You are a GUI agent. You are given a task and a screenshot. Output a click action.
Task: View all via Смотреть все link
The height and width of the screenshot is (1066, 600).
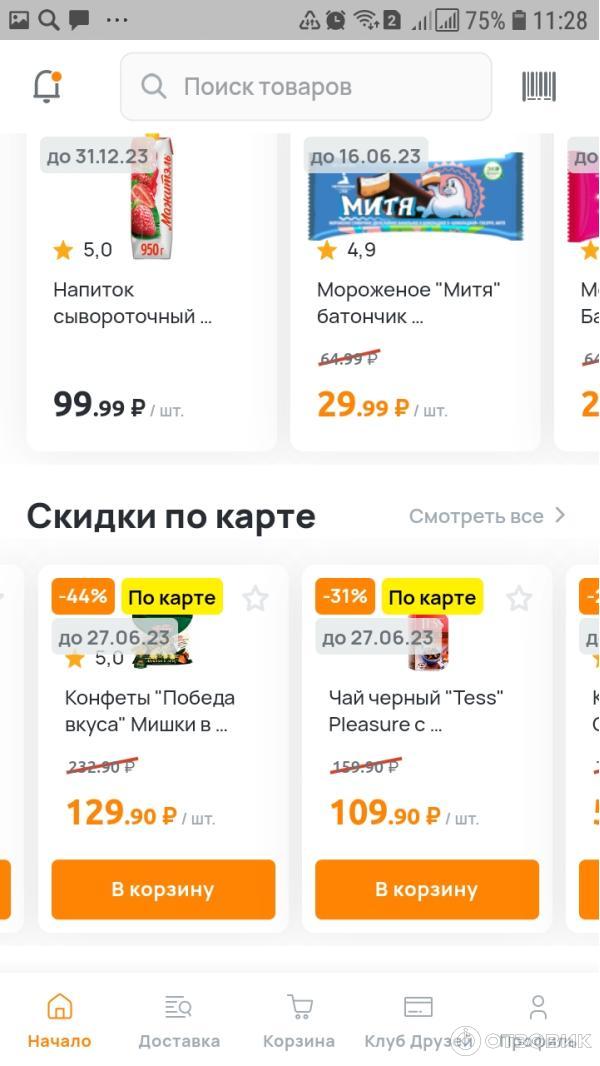(487, 516)
